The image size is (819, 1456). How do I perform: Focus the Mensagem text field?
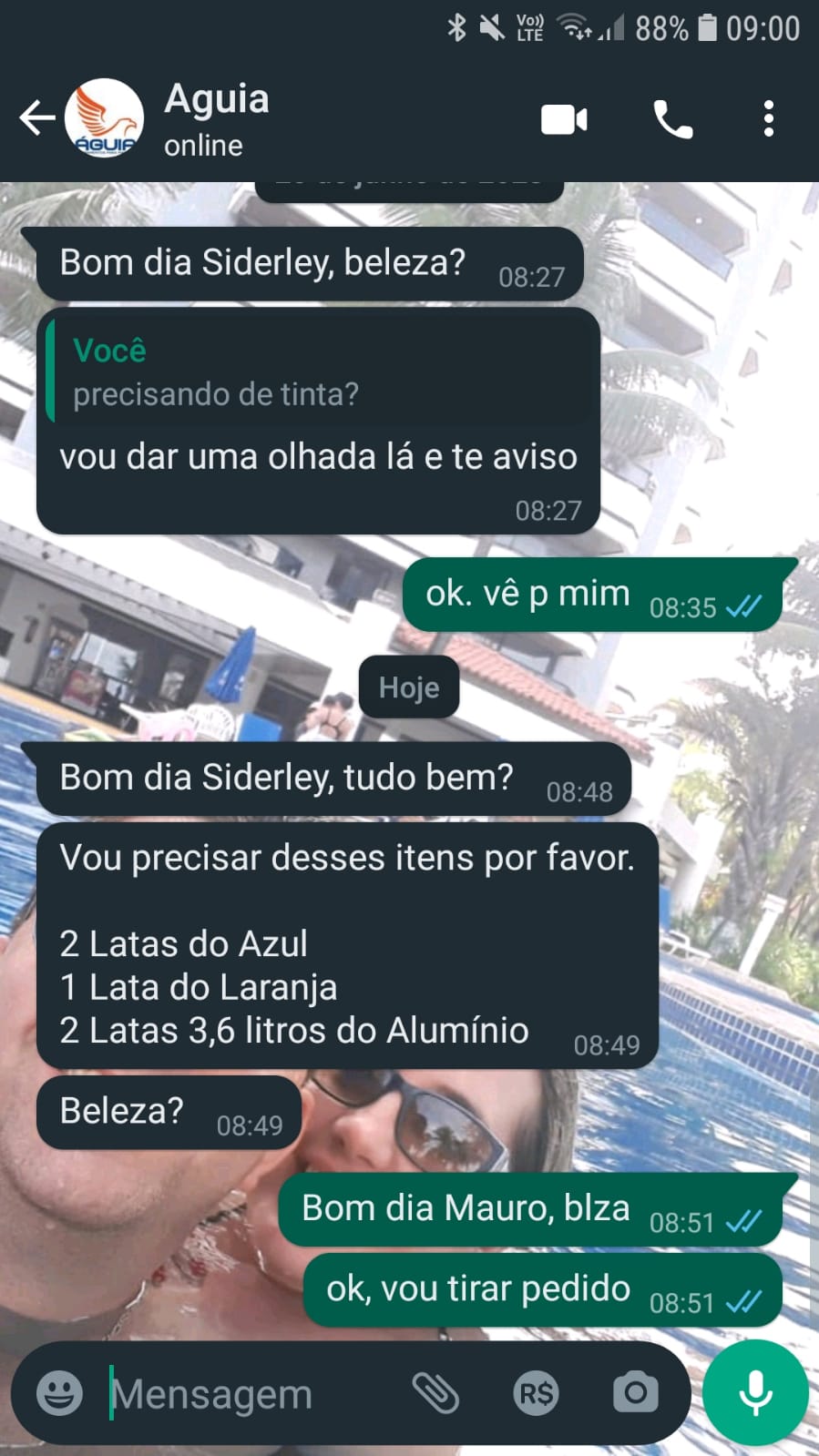[246, 1393]
